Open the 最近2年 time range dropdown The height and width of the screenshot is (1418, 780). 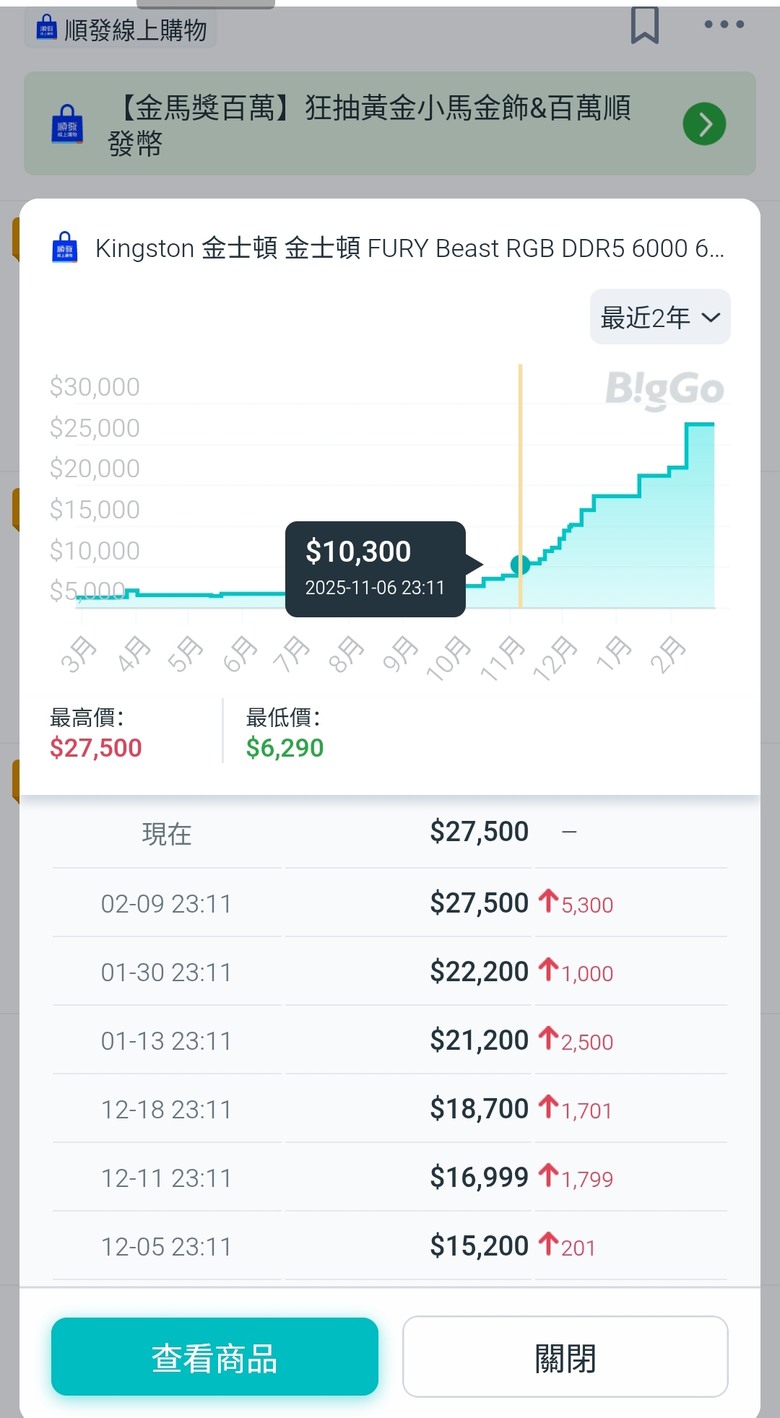tap(659, 316)
